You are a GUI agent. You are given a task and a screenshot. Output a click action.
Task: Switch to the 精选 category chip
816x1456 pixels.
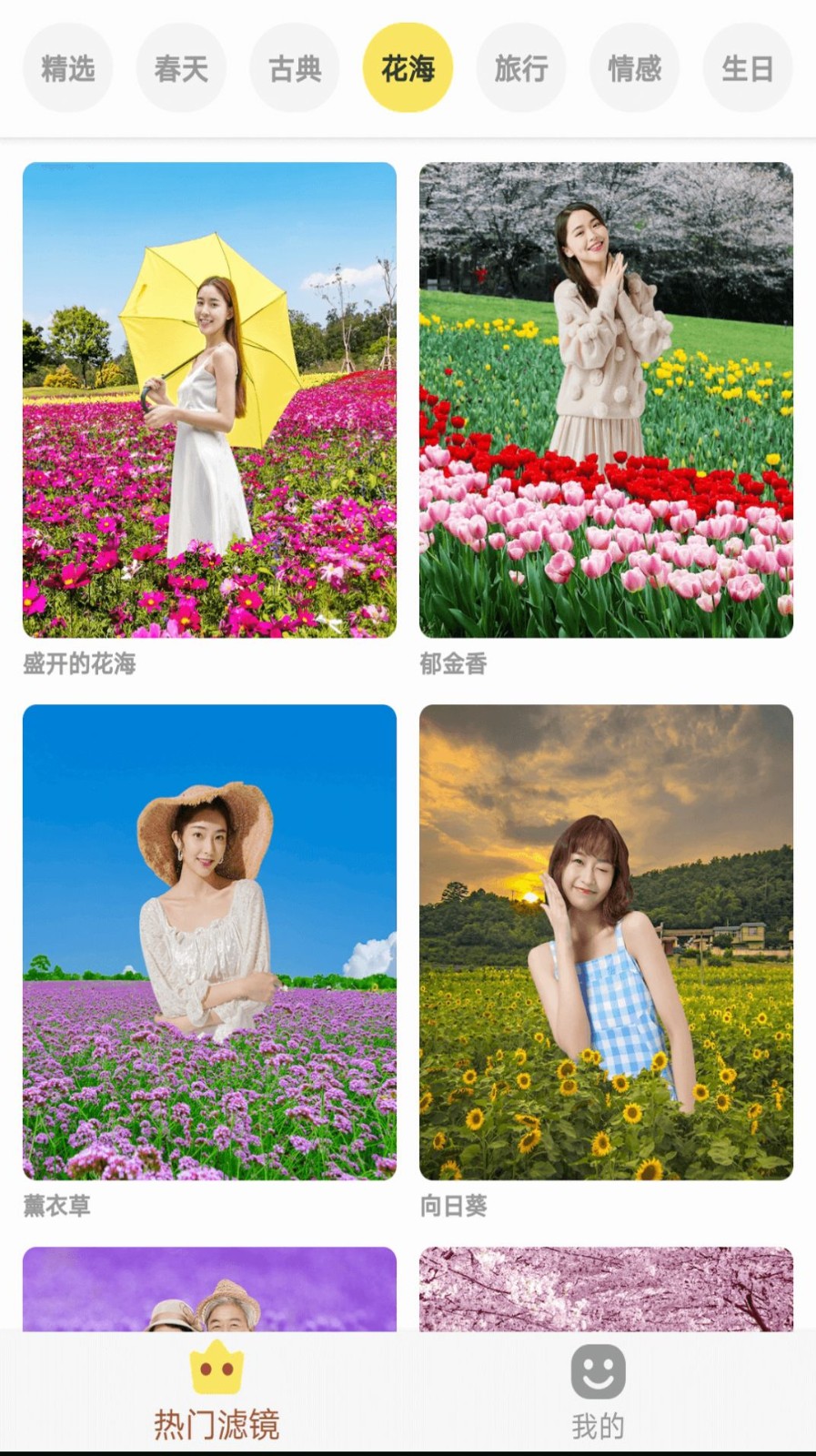67,68
